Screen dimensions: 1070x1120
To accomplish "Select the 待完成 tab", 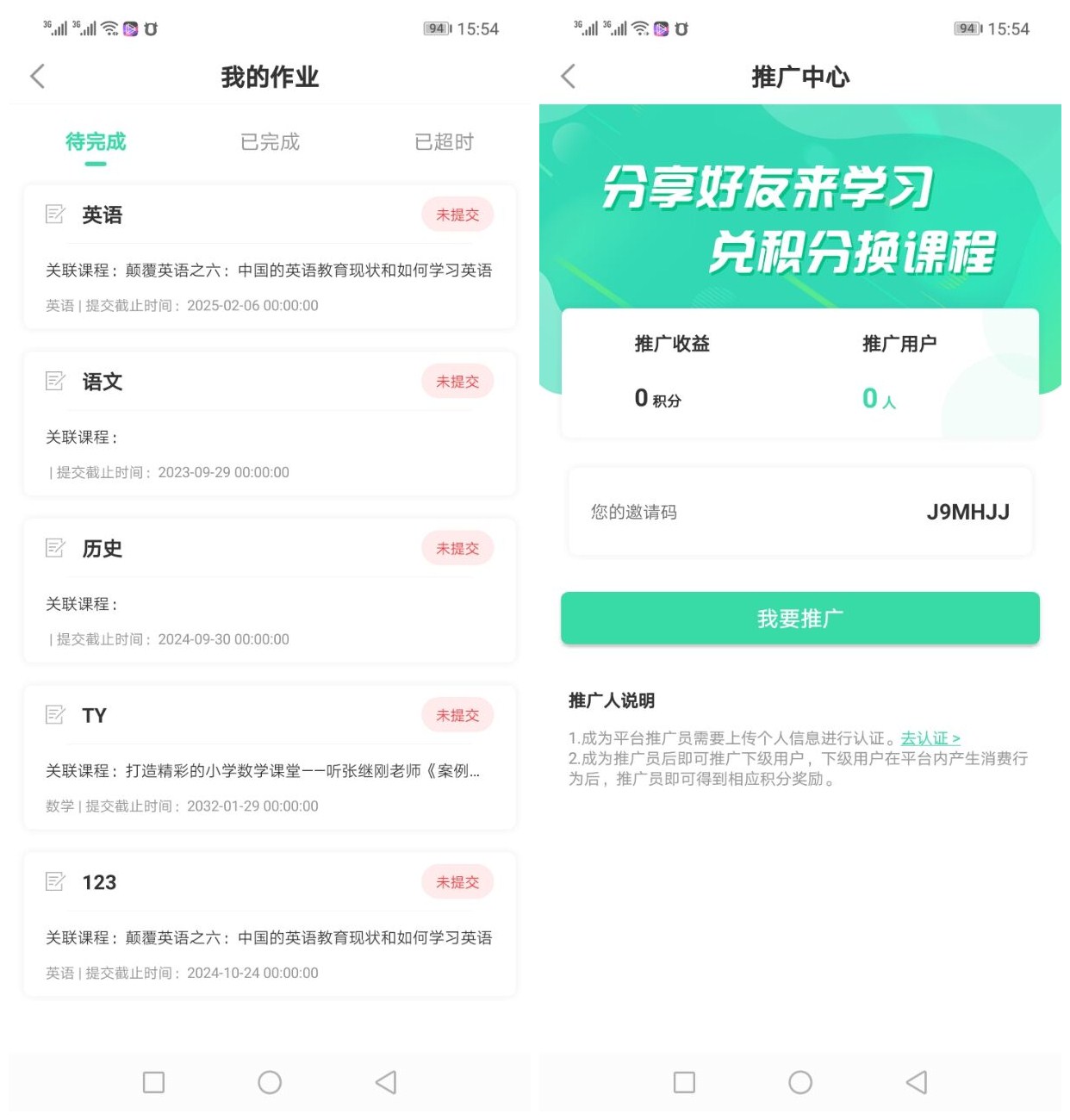I will 96,142.
